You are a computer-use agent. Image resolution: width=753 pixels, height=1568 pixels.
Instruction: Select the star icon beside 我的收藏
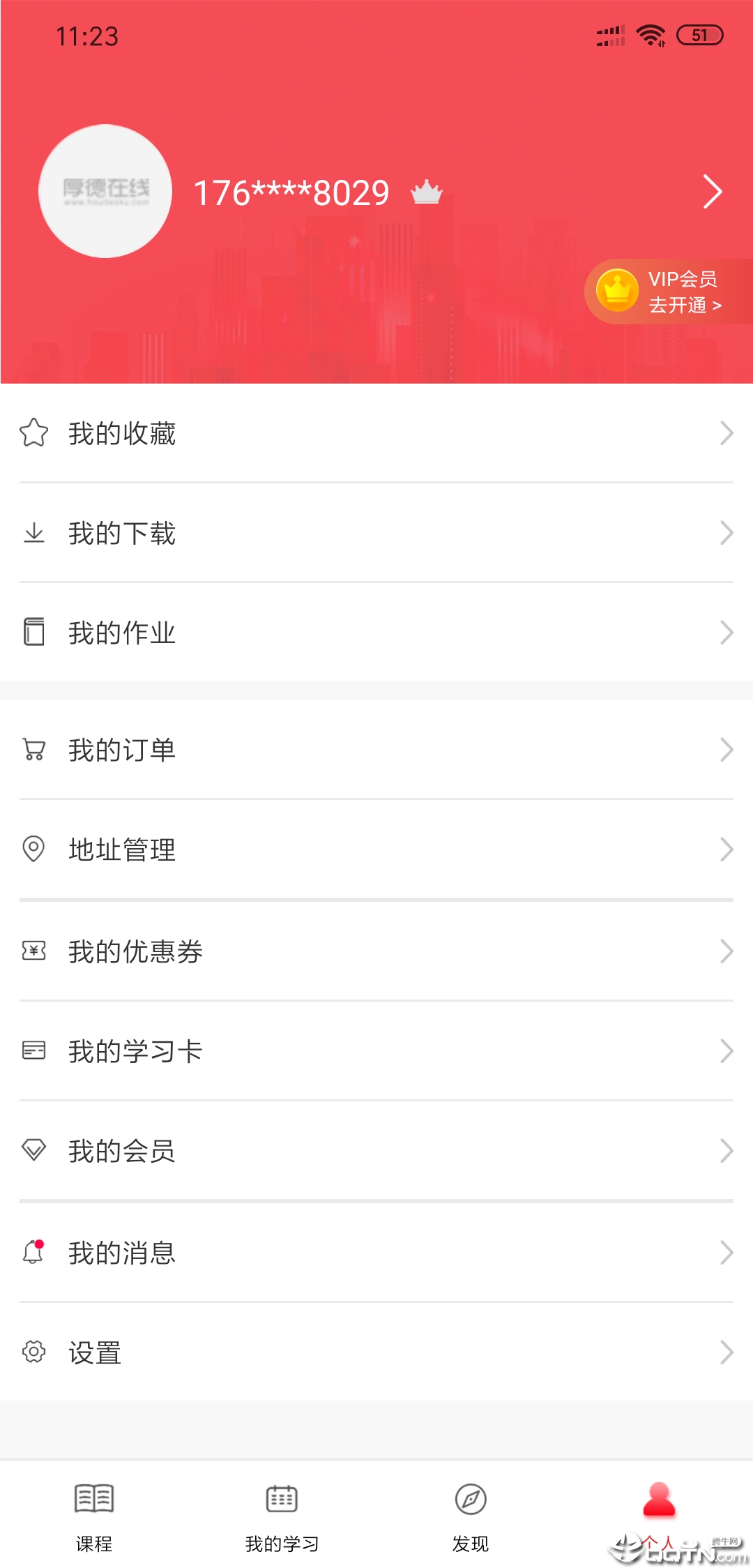click(x=33, y=432)
